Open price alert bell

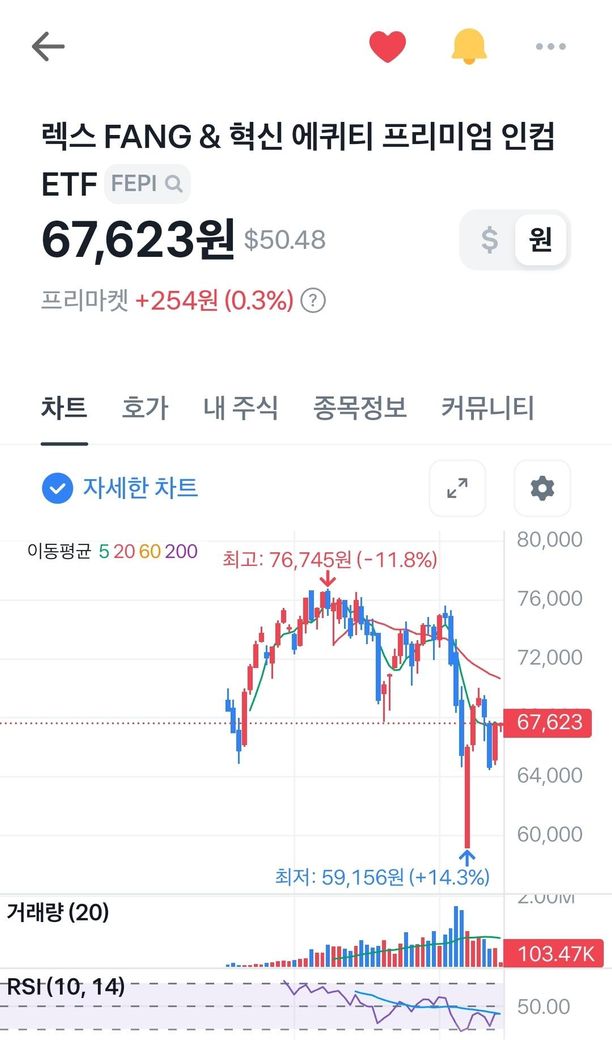pos(468,47)
